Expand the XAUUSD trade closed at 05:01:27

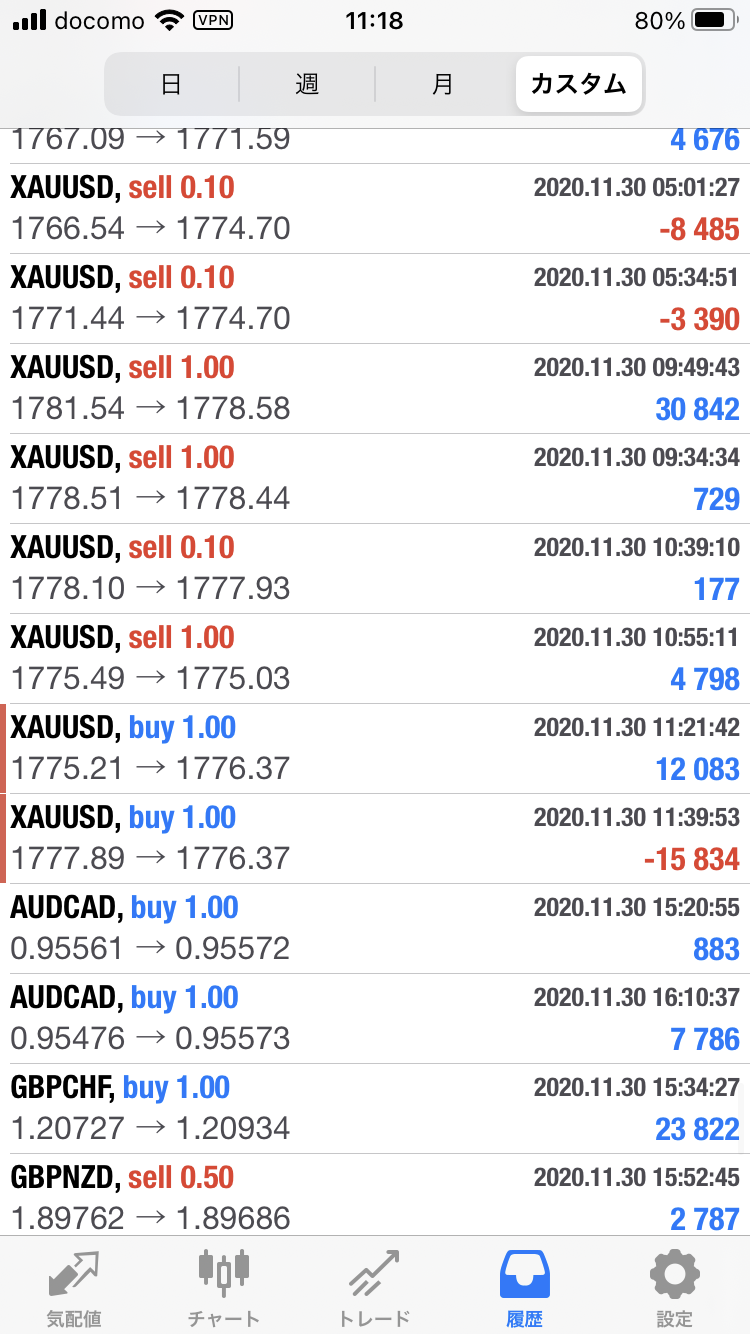[x=375, y=208]
